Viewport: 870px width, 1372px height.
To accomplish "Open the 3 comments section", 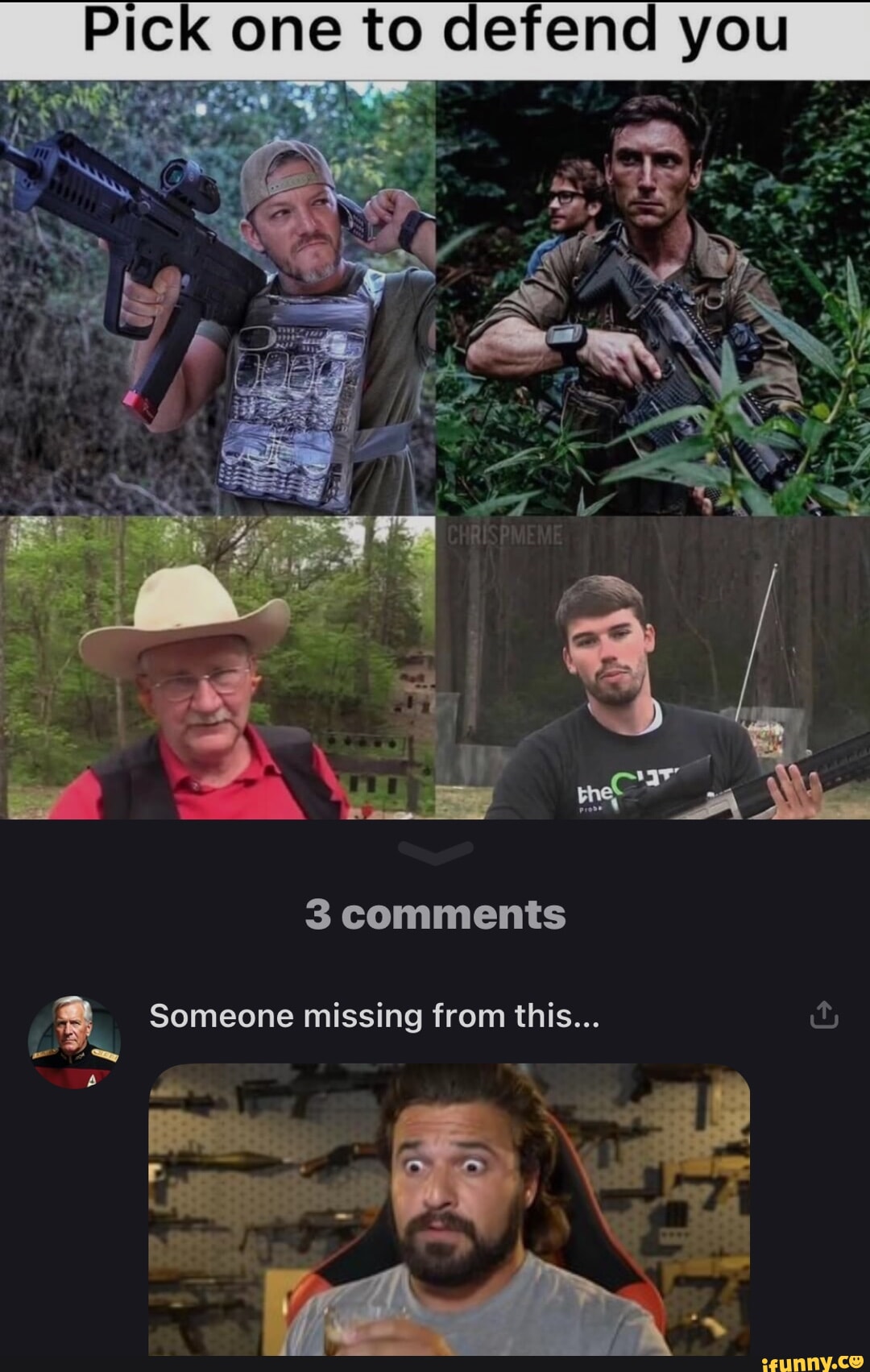I will click(435, 914).
